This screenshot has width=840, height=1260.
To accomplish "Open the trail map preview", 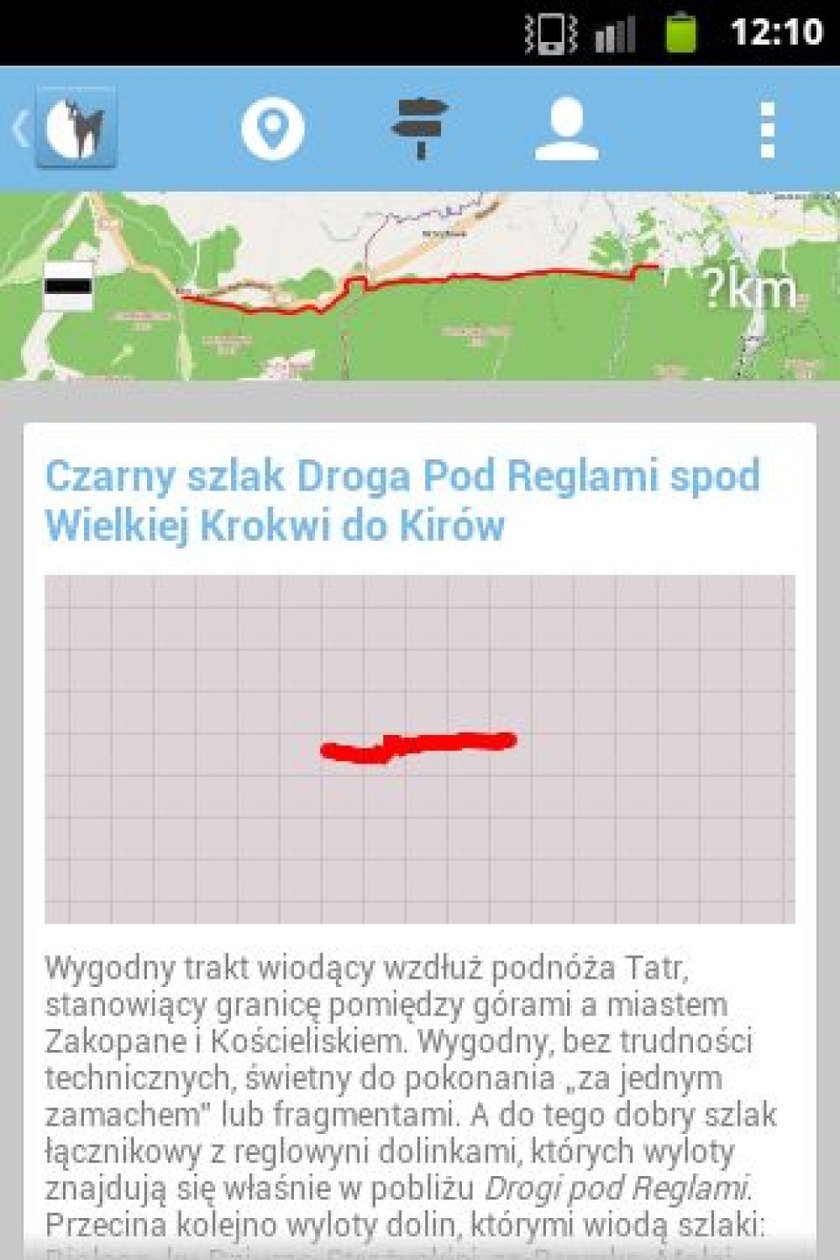I will pos(420,285).
